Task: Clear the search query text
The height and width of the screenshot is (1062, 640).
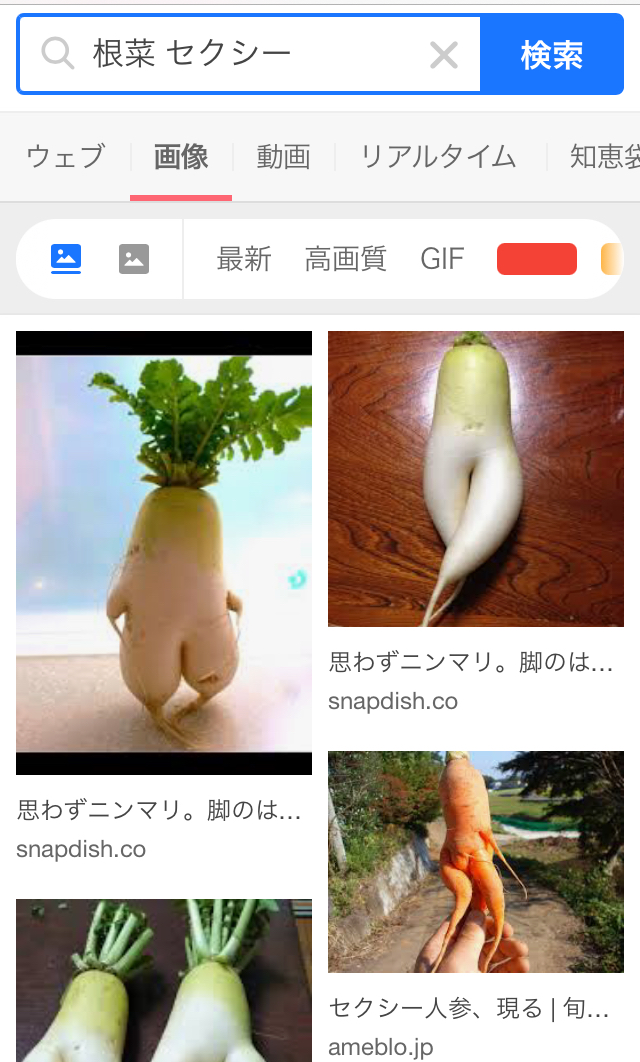Action: pos(443,55)
